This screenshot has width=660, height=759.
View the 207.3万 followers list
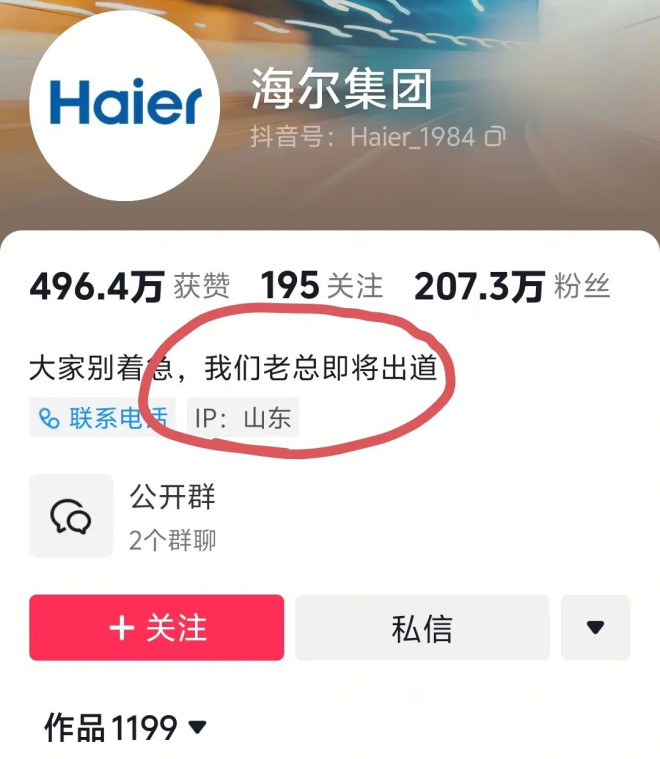pyautogui.click(x=511, y=288)
